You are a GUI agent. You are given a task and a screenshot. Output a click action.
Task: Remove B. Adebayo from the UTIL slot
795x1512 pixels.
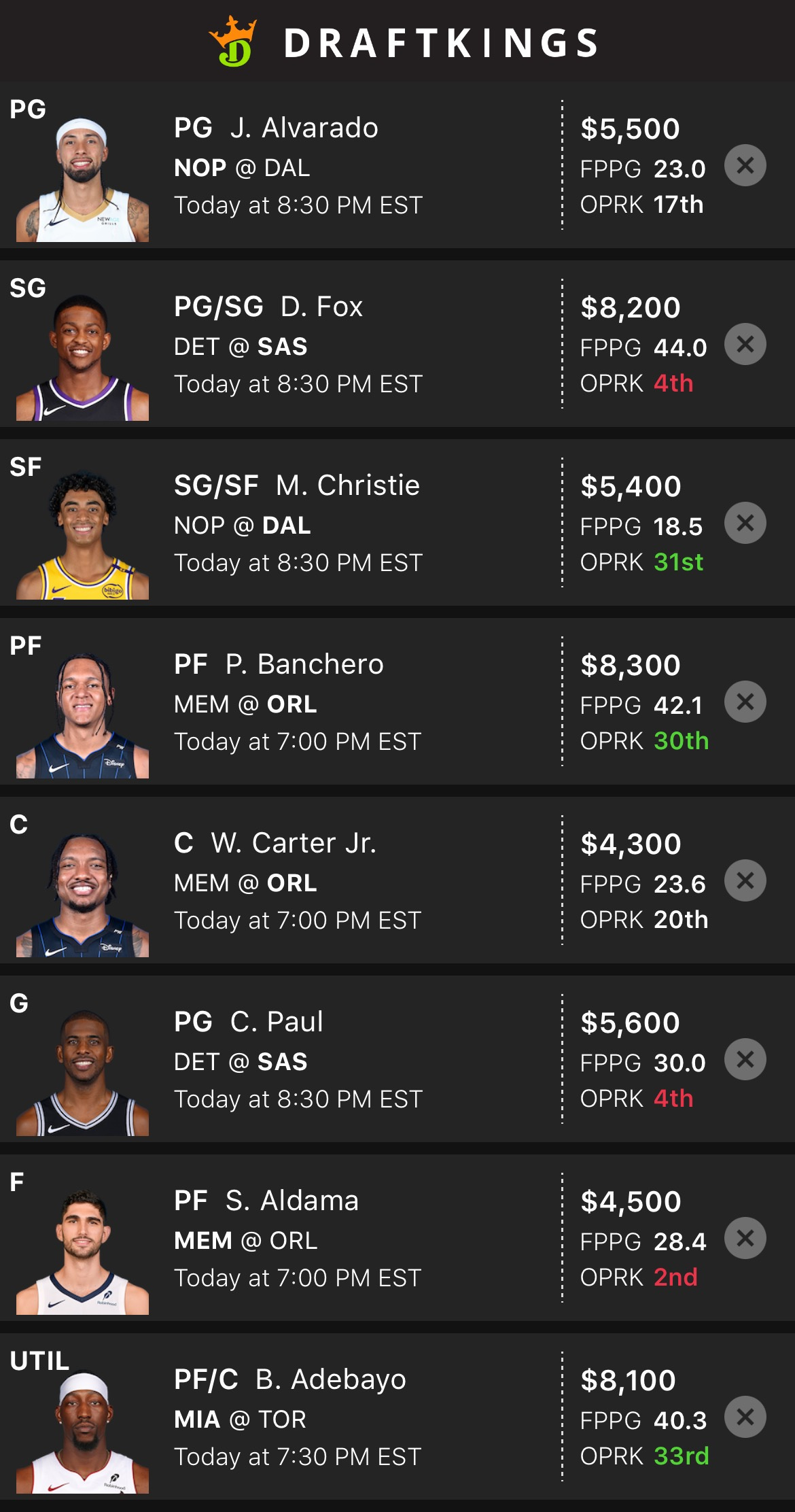(745, 1417)
